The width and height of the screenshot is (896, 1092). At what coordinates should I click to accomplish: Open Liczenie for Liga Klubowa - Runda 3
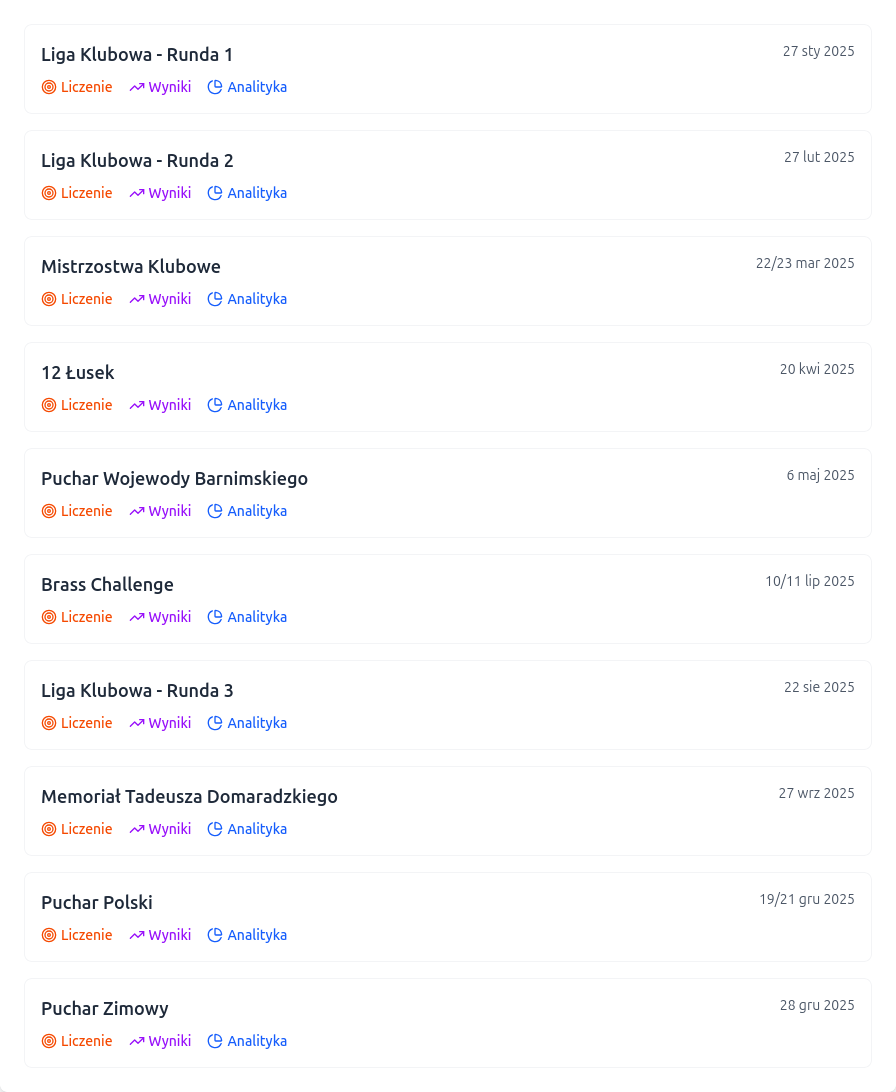tap(77, 723)
